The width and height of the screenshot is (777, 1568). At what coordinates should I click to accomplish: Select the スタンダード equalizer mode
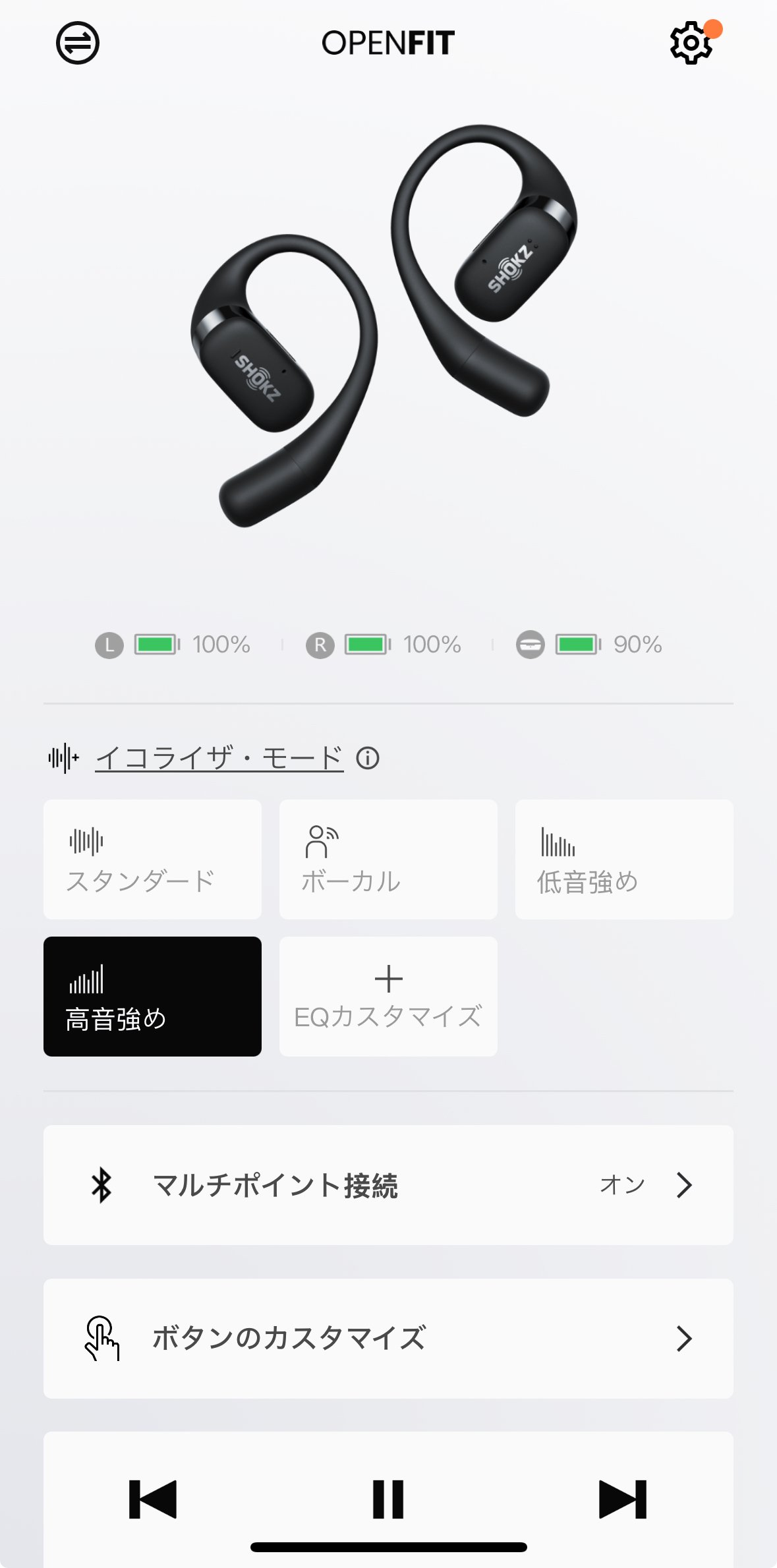[152, 859]
